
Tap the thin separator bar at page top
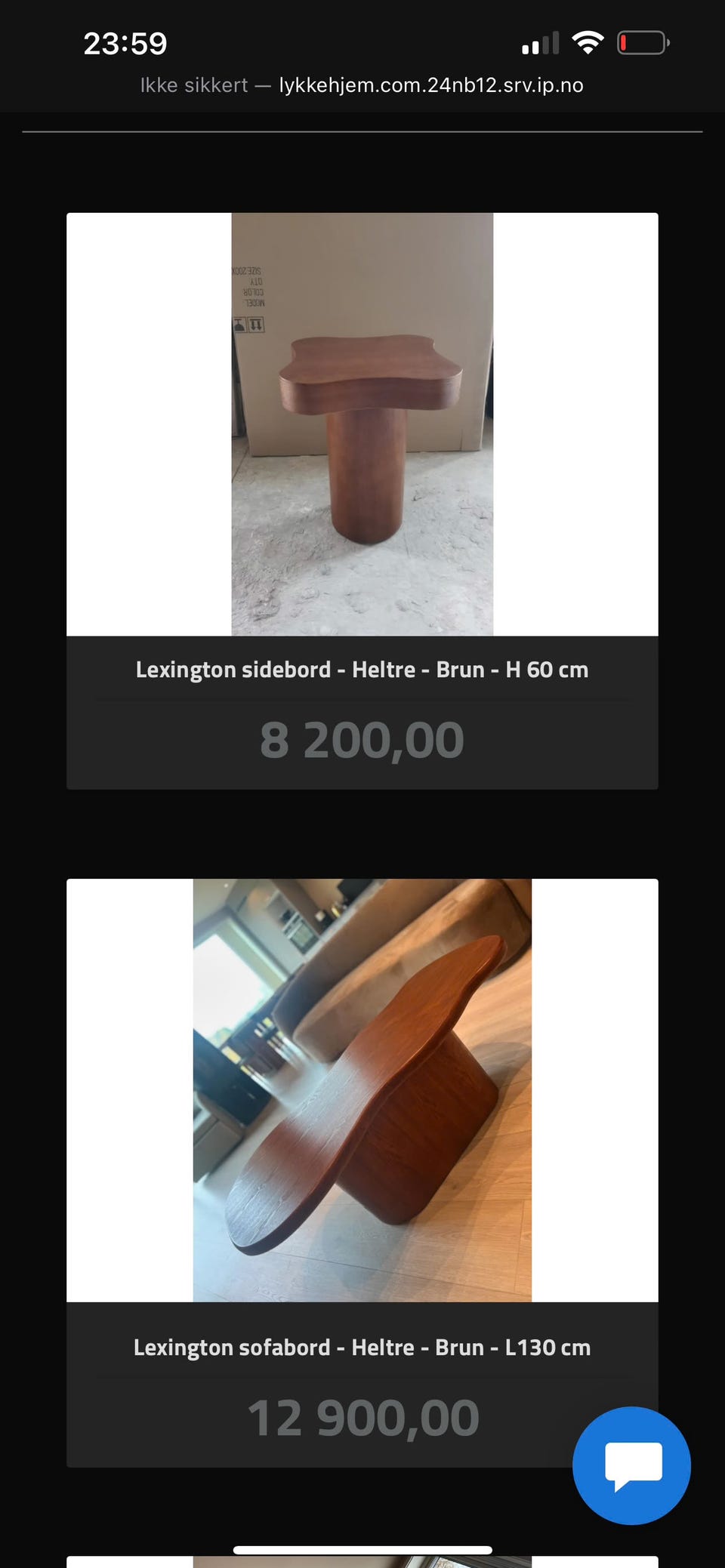pos(362,130)
